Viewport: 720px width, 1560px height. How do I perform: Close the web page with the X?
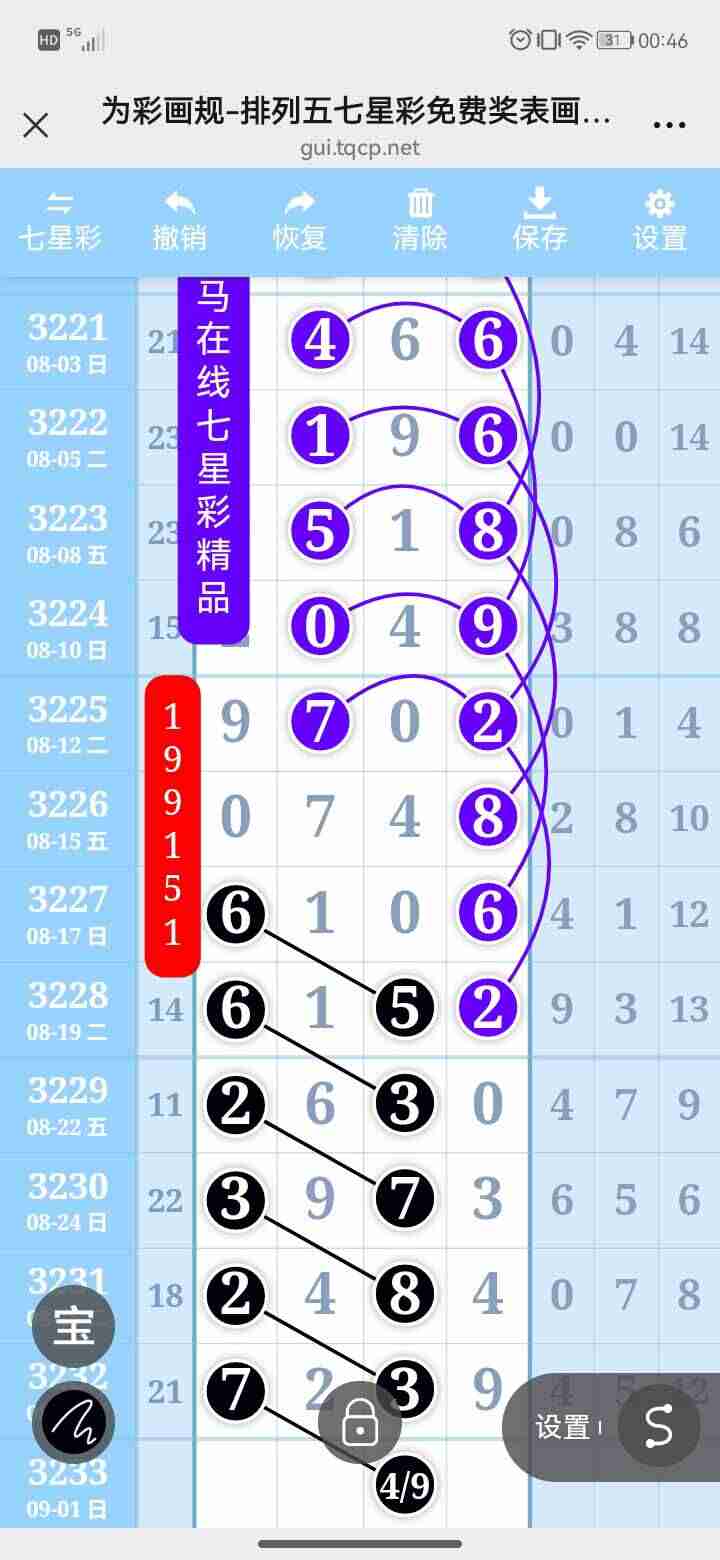click(36, 126)
